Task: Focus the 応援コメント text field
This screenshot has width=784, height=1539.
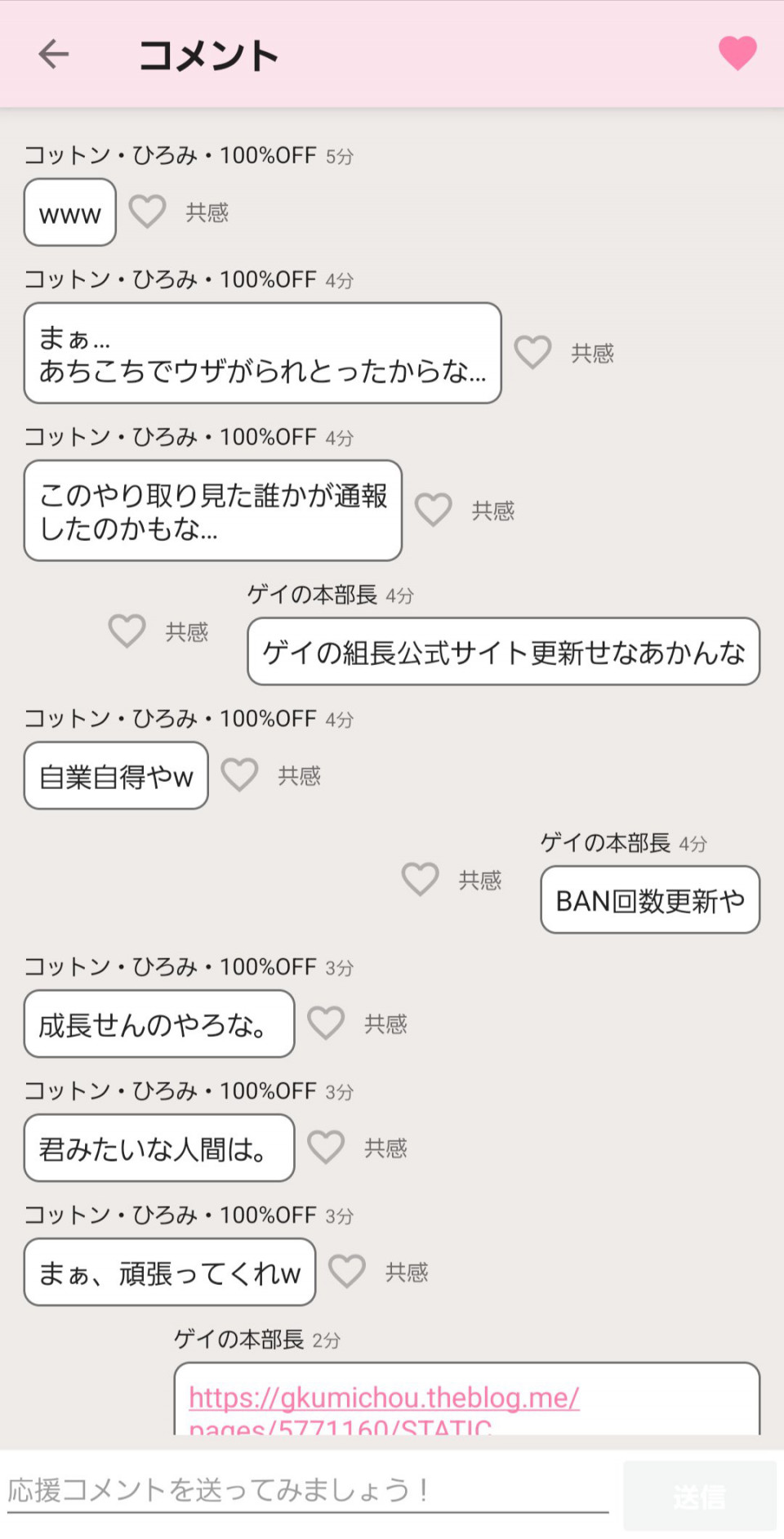Action: [x=308, y=1491]
